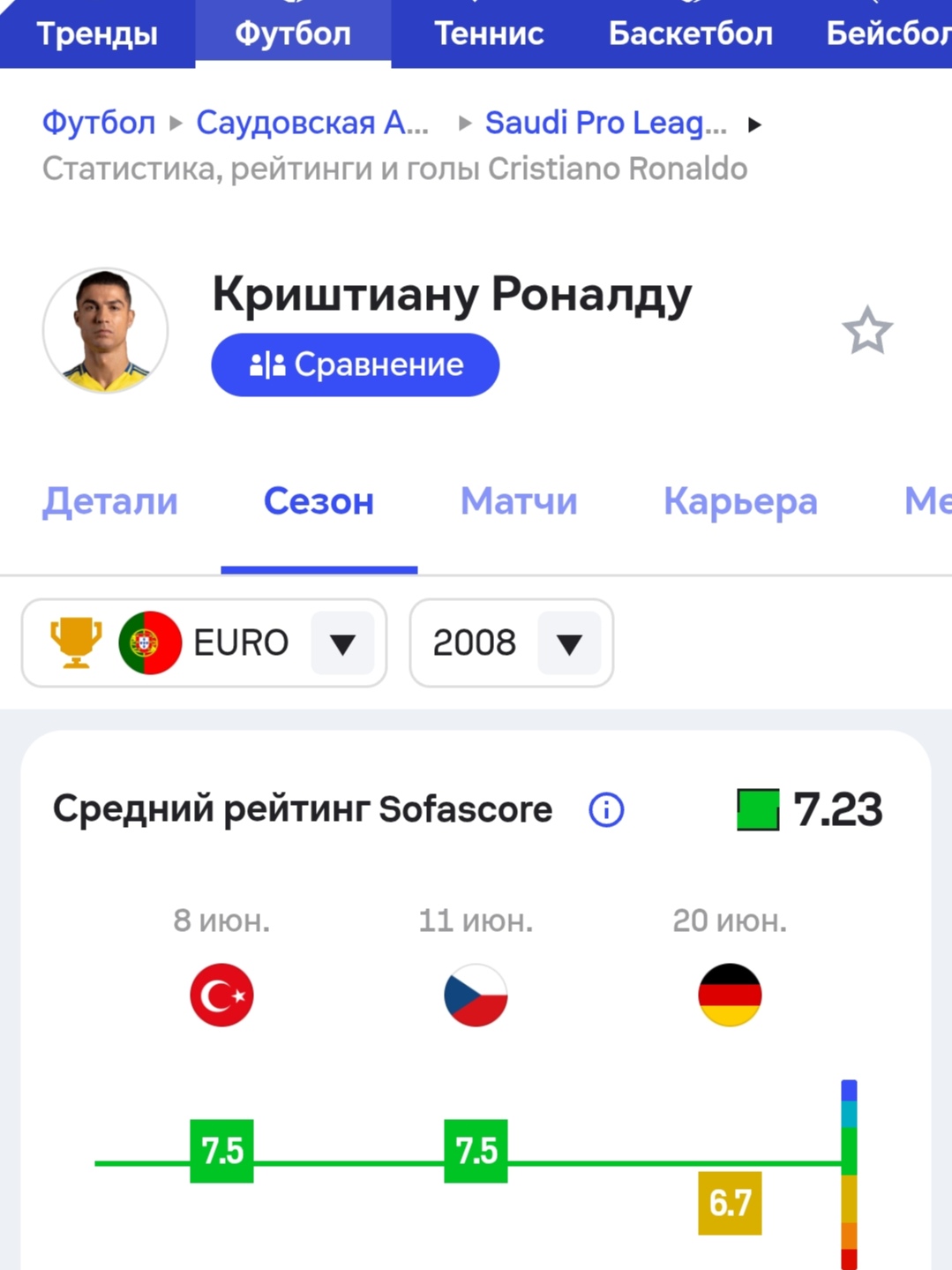
Task: Tap the Сравнение compare button
Action: pyautogui.click(x=355, y=364)
